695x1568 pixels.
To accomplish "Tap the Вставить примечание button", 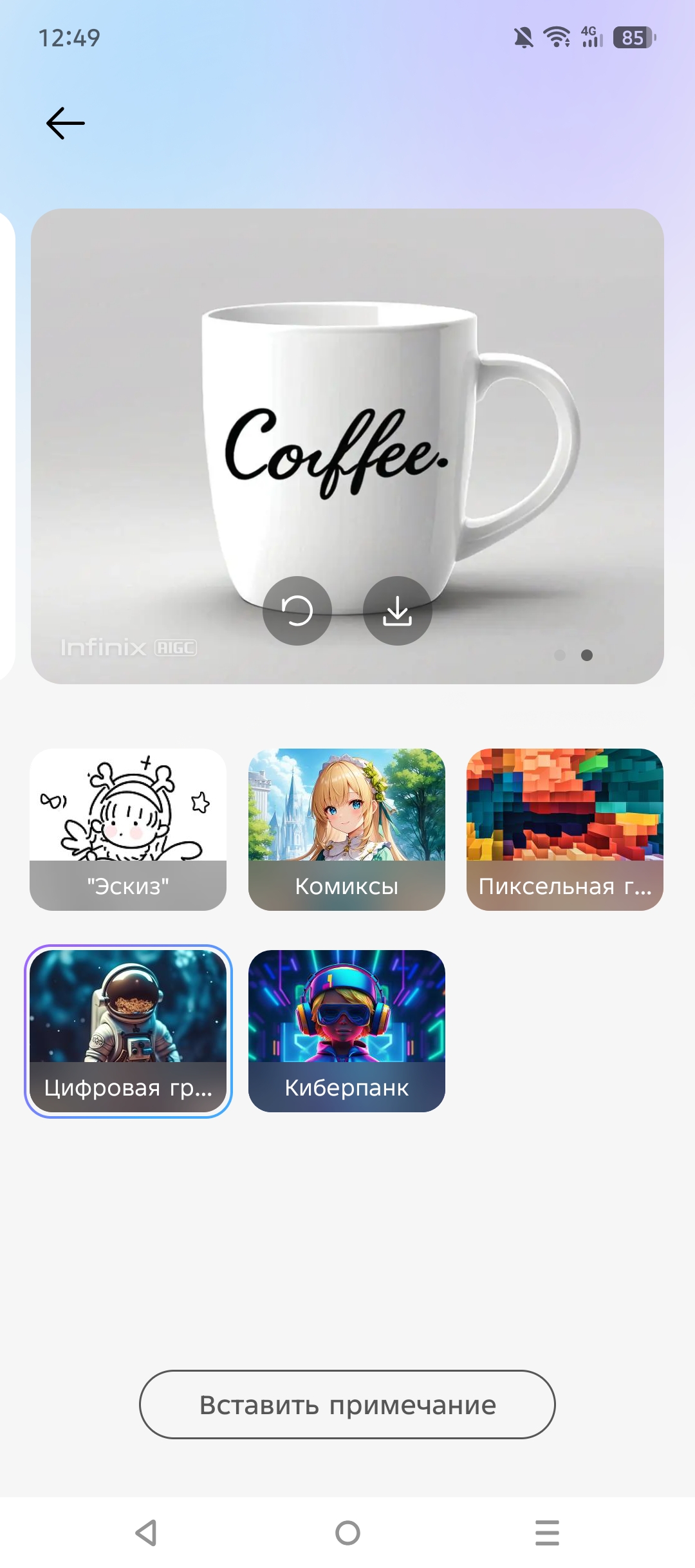I will coord(347,1405).
